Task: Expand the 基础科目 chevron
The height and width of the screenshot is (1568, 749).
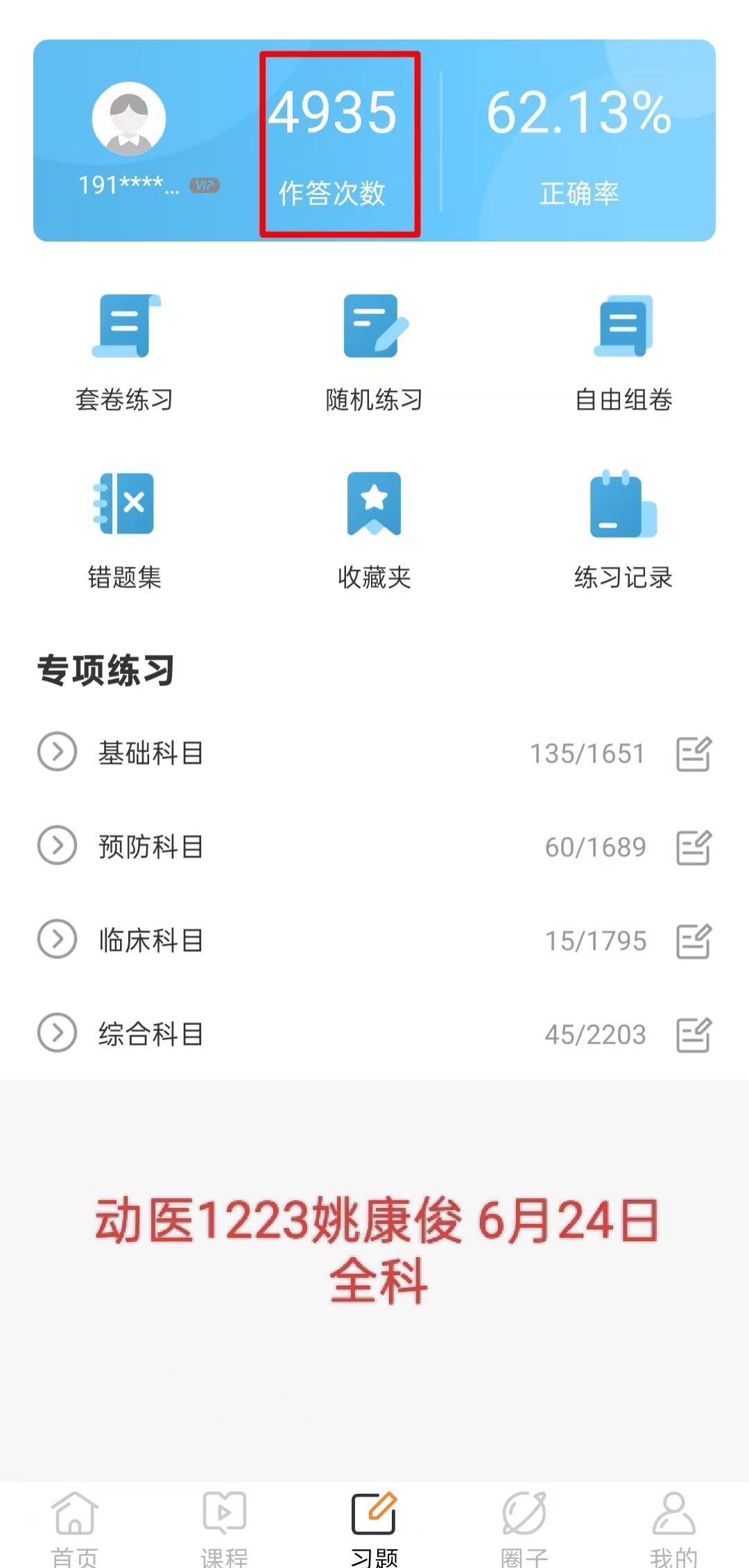Action: [x=57, y=751]
